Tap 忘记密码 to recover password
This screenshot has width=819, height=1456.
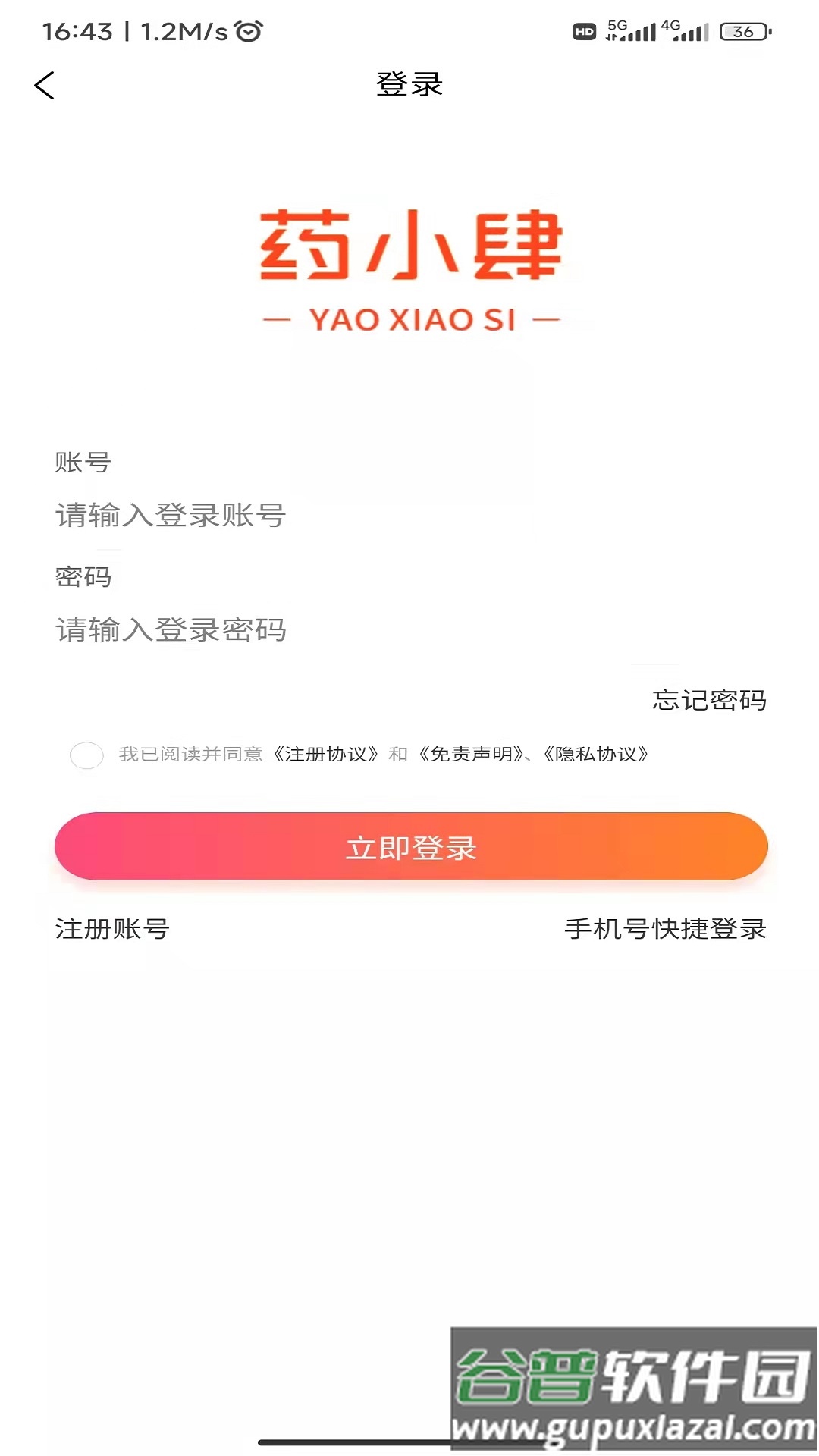coord(710,701)
